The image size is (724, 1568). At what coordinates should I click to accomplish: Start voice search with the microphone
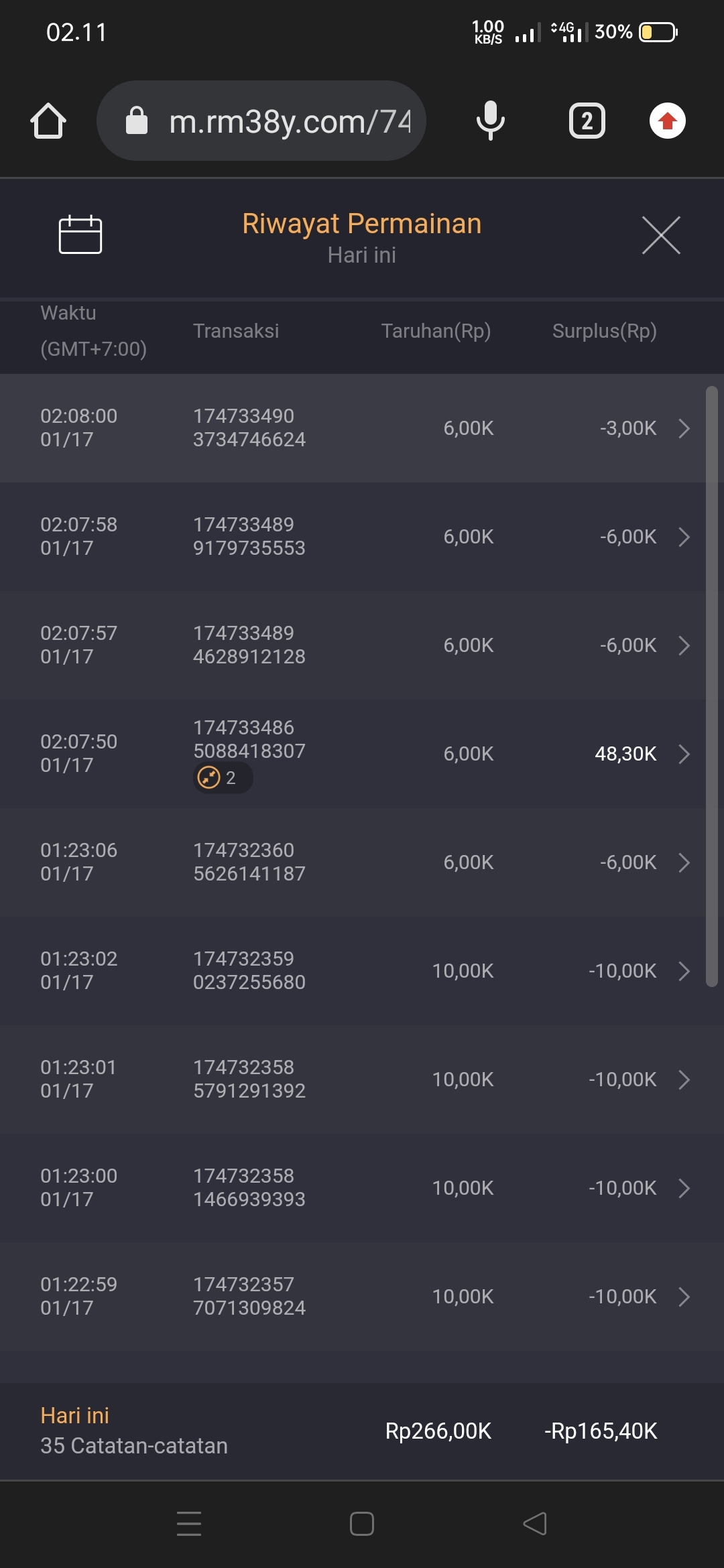[490, 121]
